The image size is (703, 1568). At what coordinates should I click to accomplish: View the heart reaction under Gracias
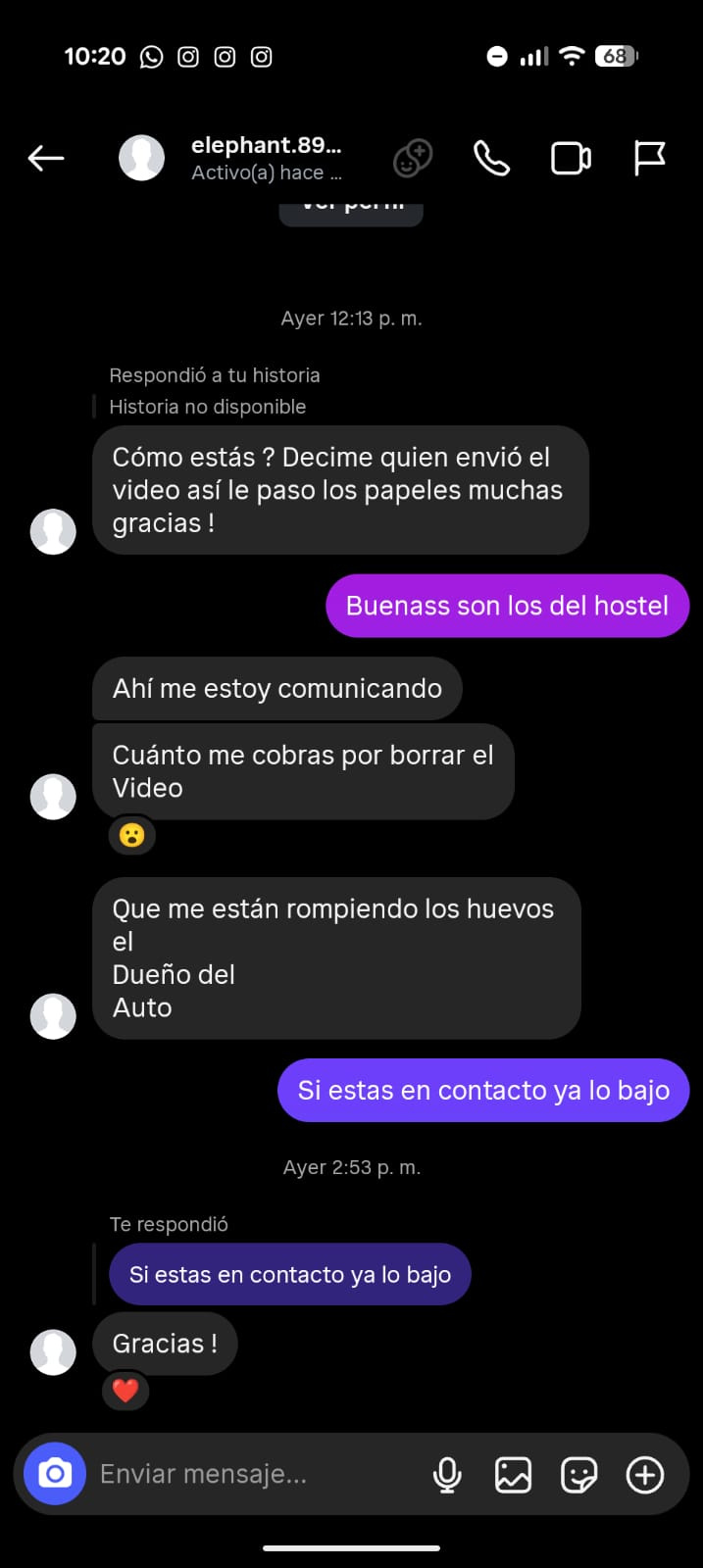click(126, 1390)
